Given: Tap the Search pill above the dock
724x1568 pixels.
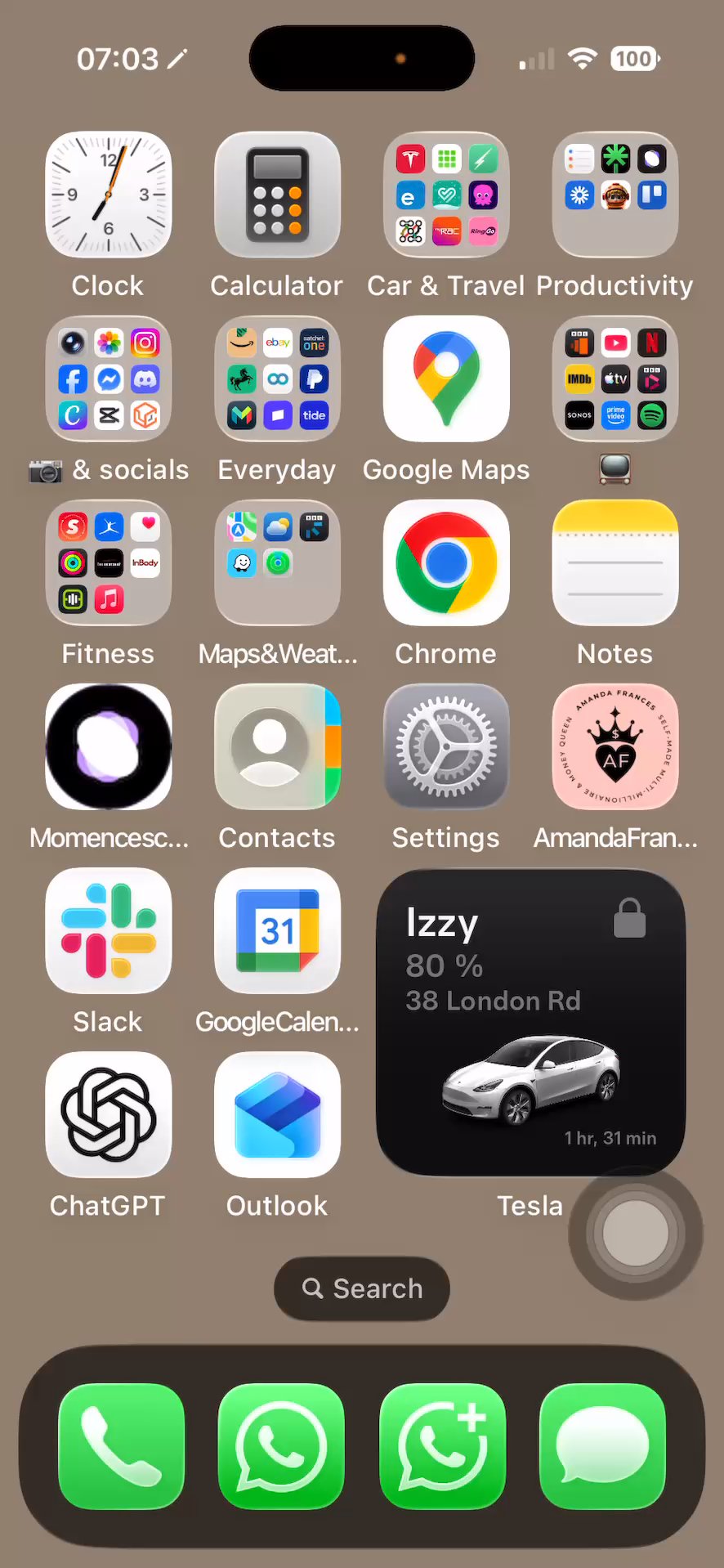Looking at the screenshot, I should tap(362, 1288).
